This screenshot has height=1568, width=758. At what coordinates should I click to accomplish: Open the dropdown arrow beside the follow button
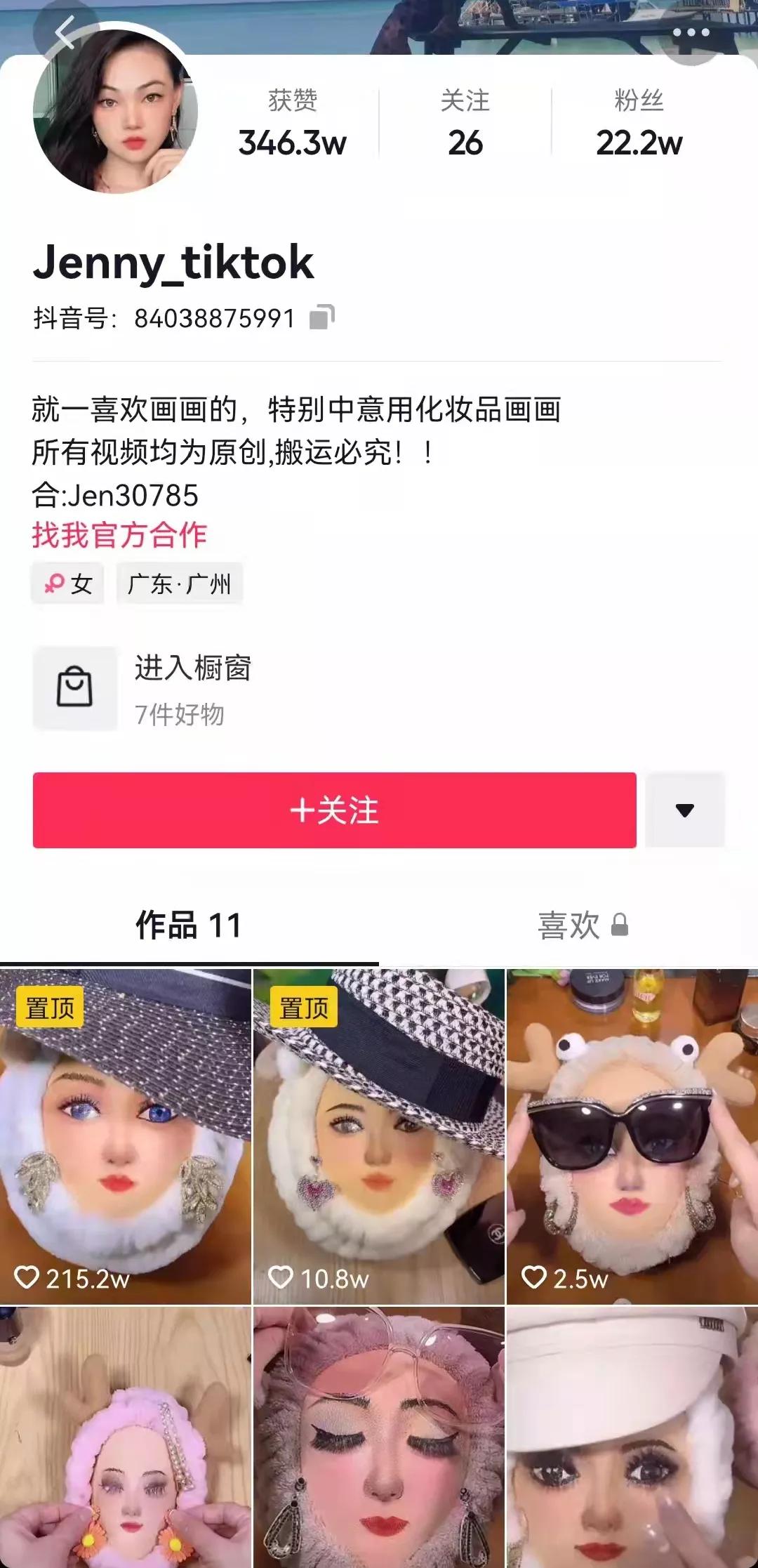pos(684,810)
